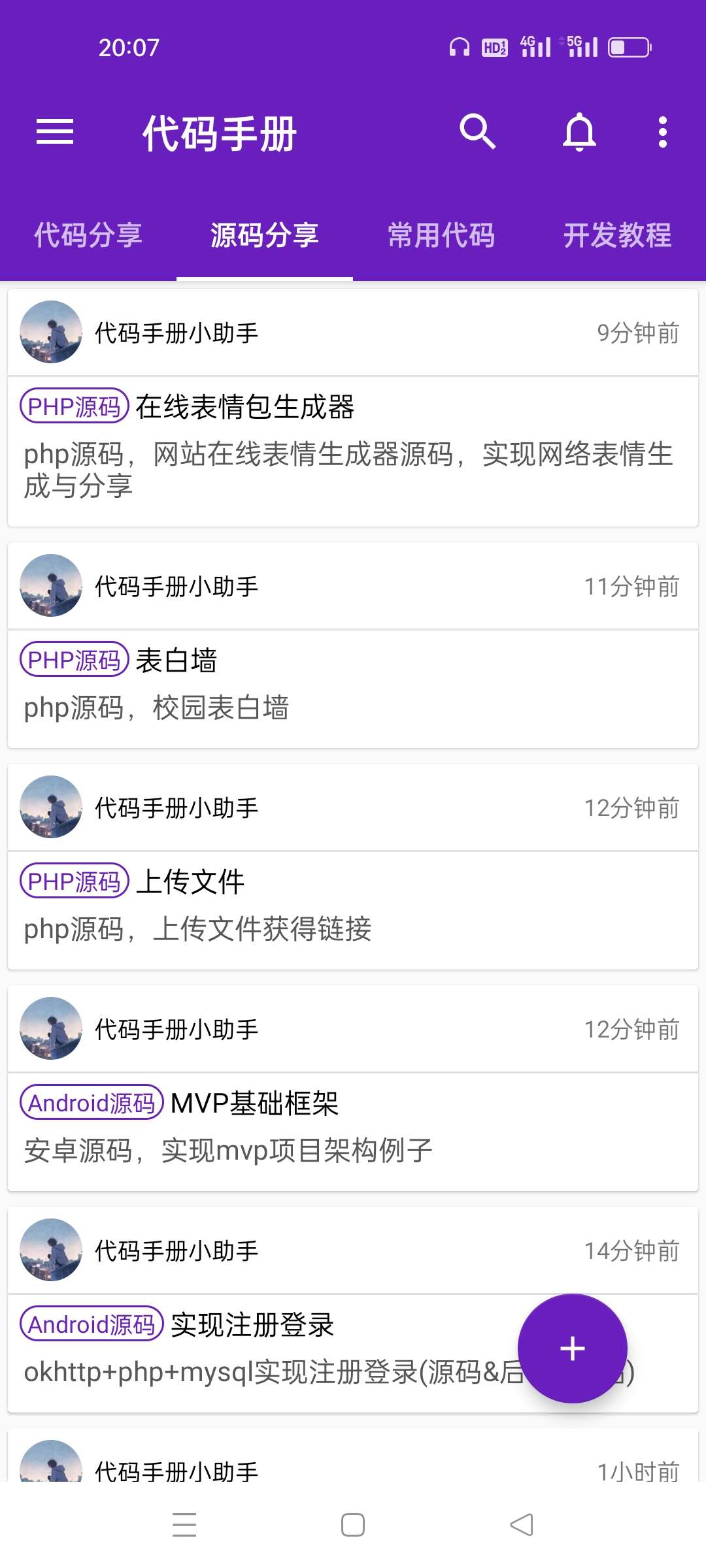The height and width of the screenshot is (1568, 706).
Task: Go to the 开发教程 tab
Action: coord(618,235)
